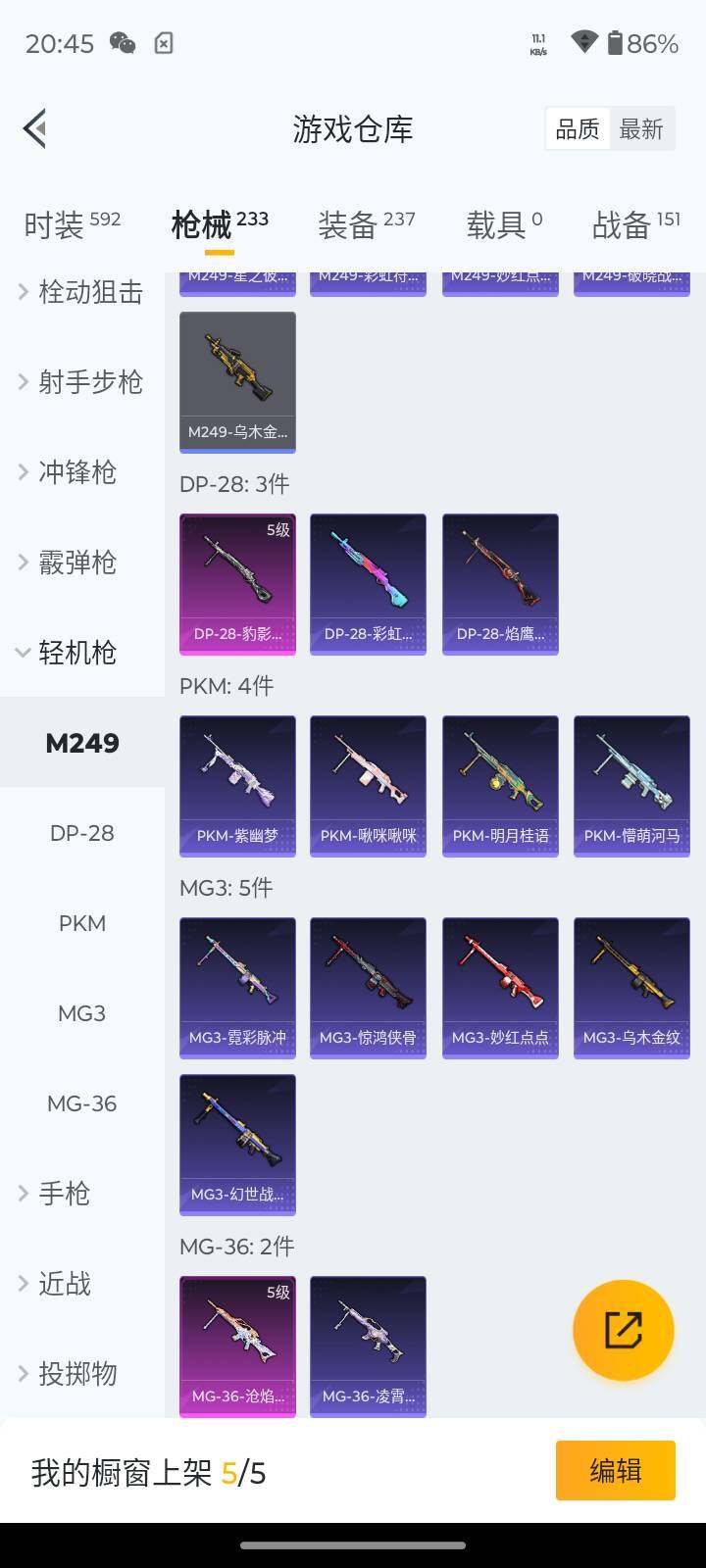Select DP-28 in the sidebar
Screen dimensions: 706x1568
pos(82,833)
